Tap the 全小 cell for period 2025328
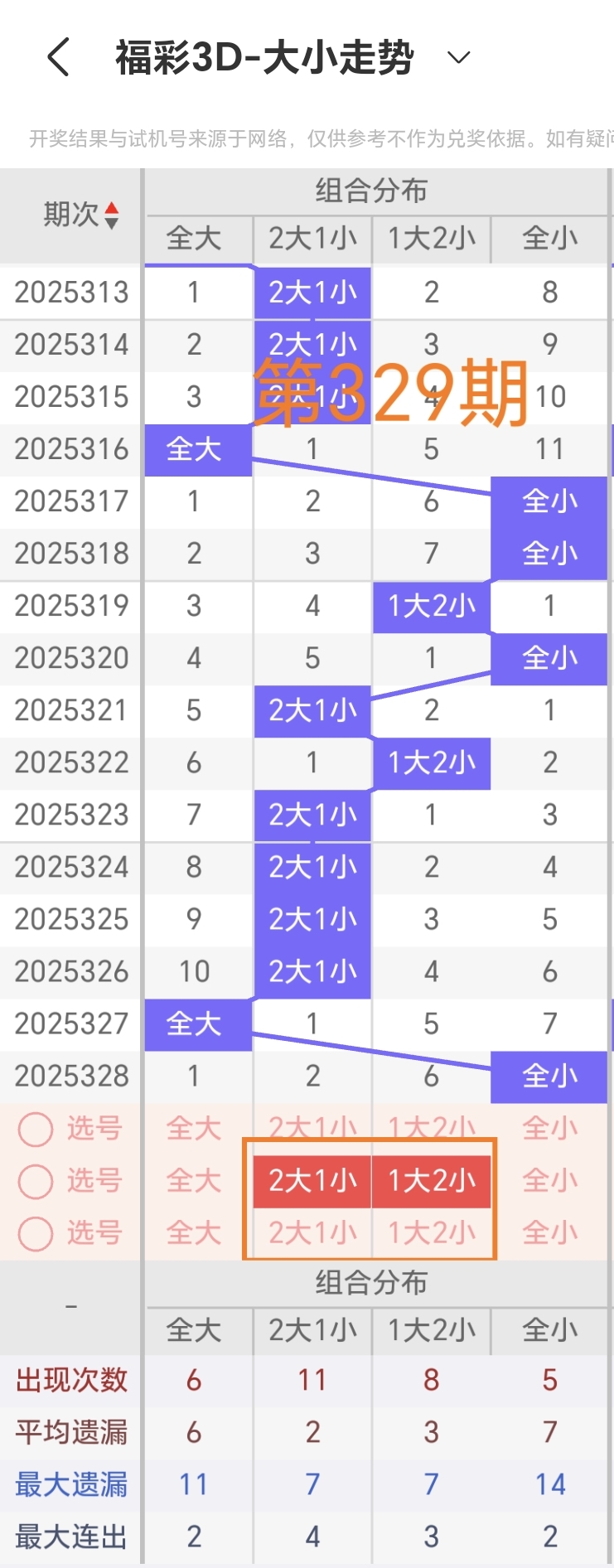This screenshot has height=1568, width=614. 549,1076
